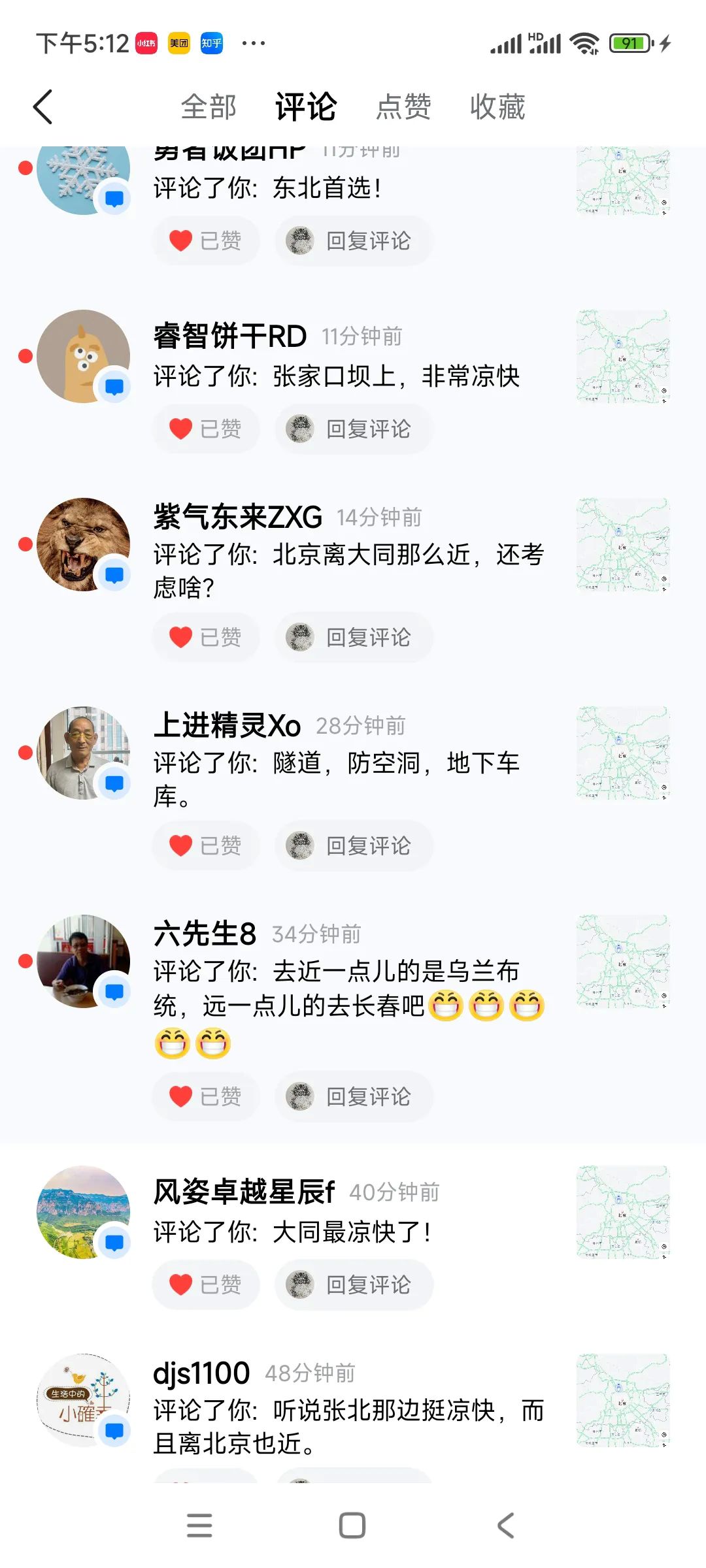
Task: View the map thumbnail beside 上进精灵Xo's comment
Action: click(623, 753)
